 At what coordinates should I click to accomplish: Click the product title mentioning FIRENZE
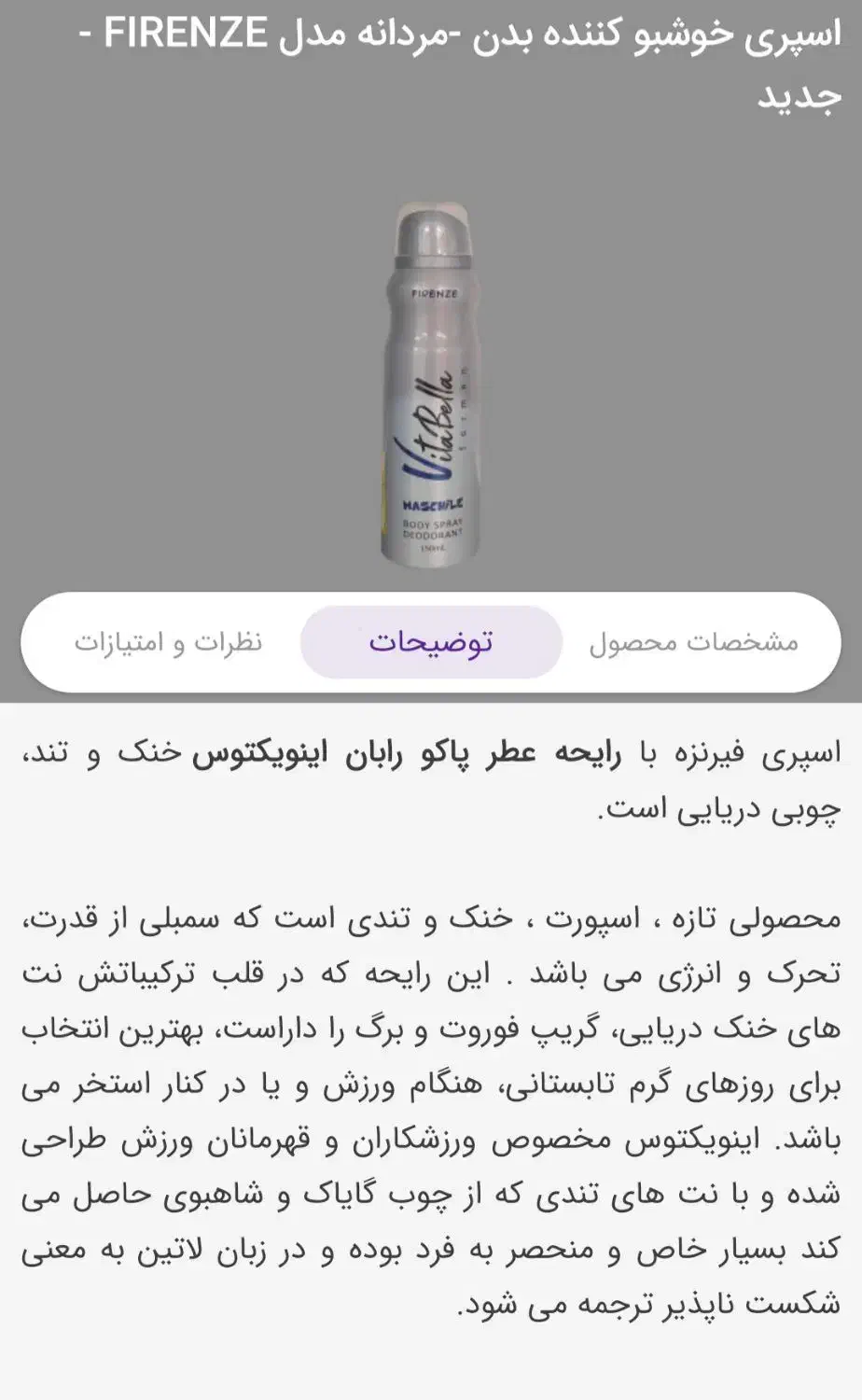pos(431,39)
